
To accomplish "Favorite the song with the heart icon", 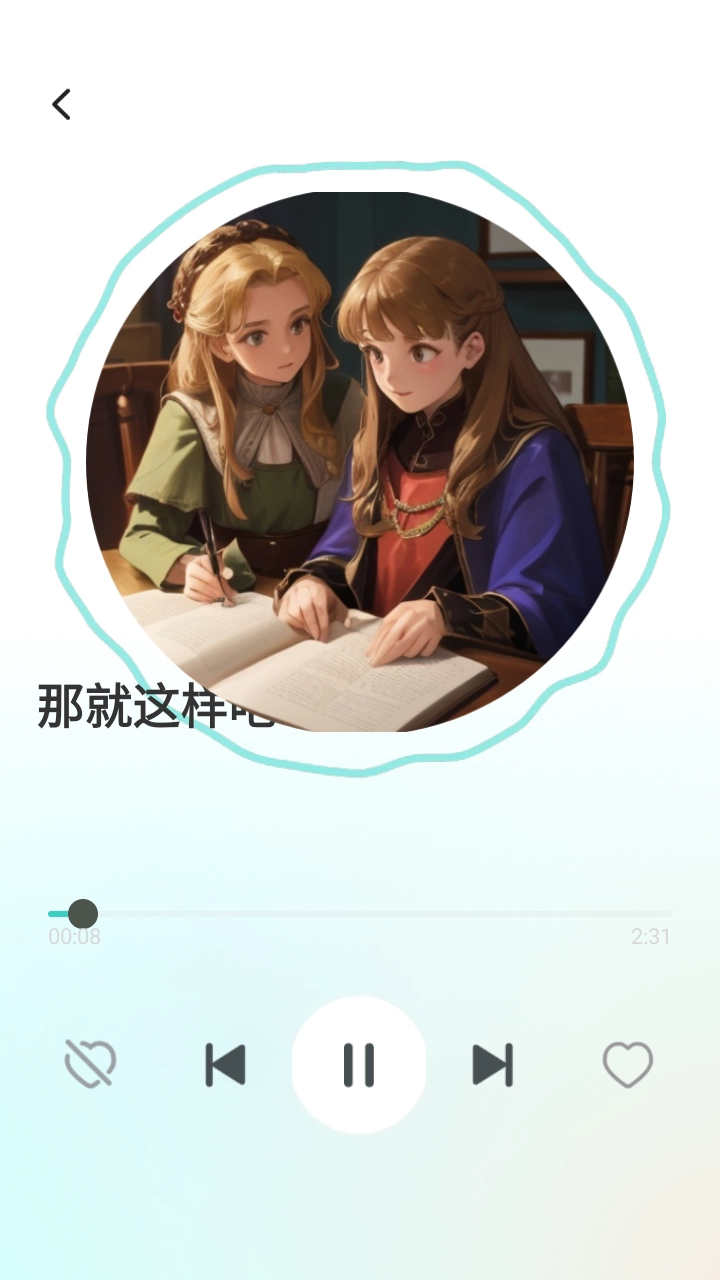I will [x=628, y=1065].
